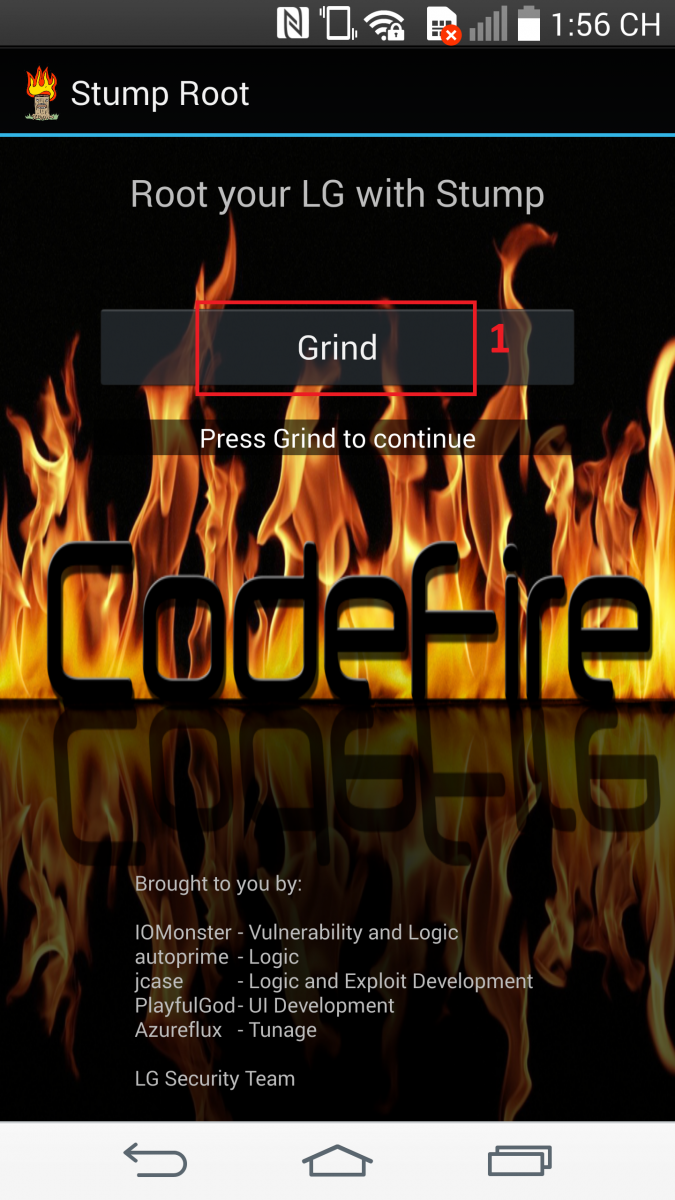The width and height of the screenshot is (675, 1200).
Task: Open the recent apps view
Action: point(519,1161)
